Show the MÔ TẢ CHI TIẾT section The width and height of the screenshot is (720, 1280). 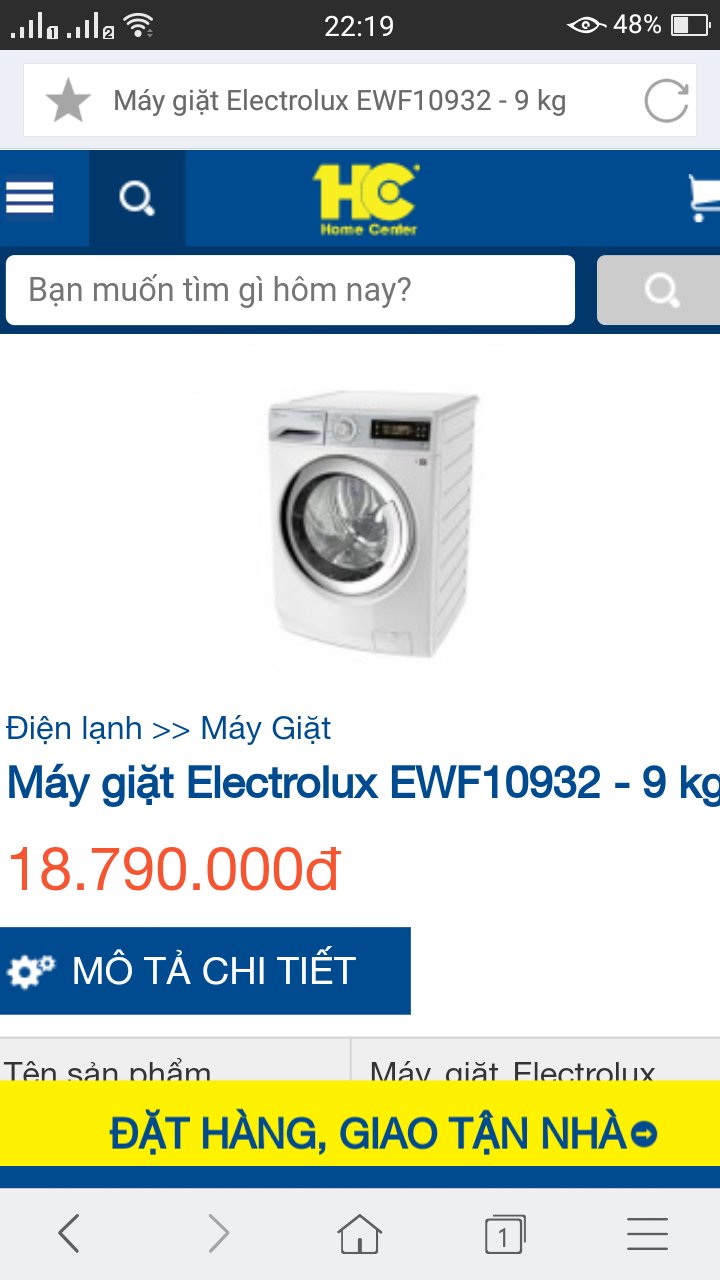205,970
